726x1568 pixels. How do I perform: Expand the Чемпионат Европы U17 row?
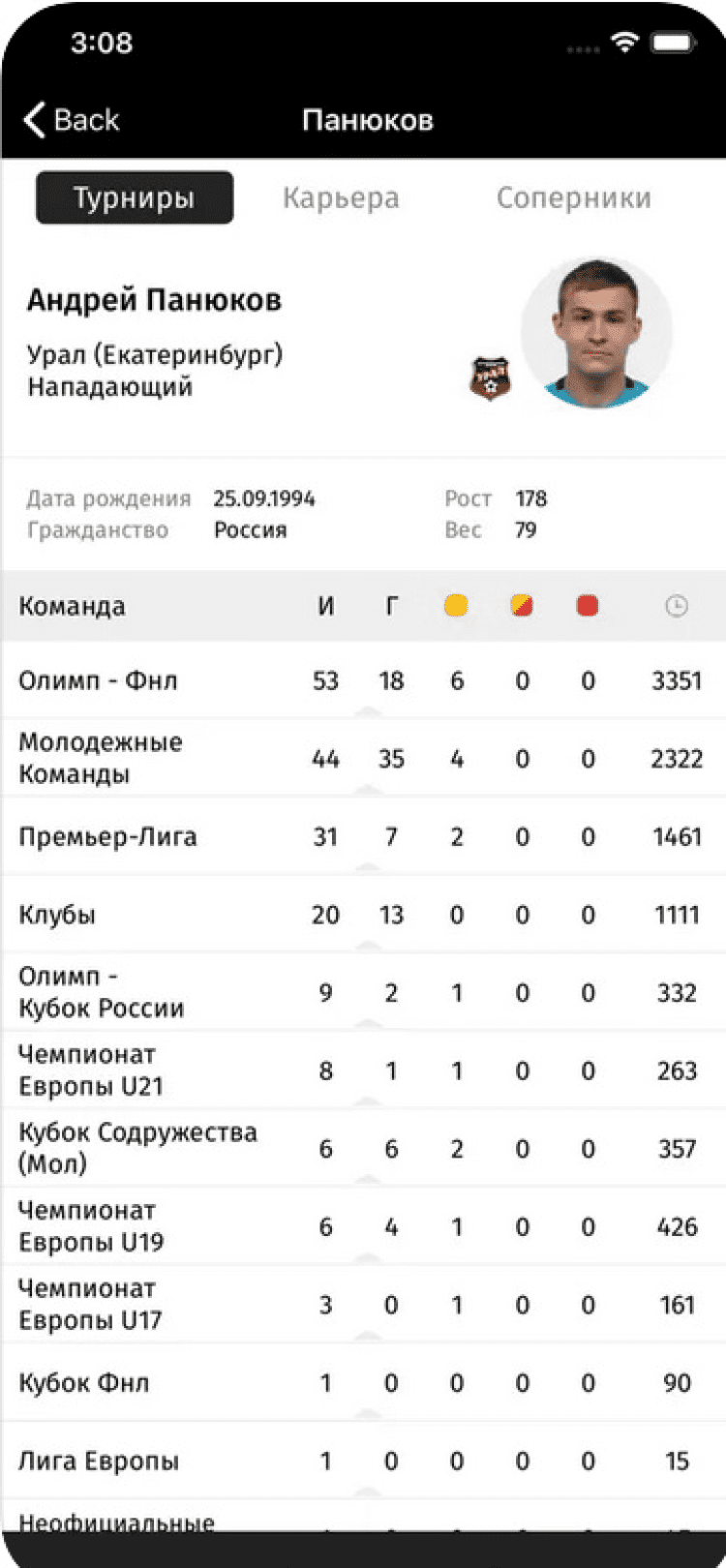363,1305
